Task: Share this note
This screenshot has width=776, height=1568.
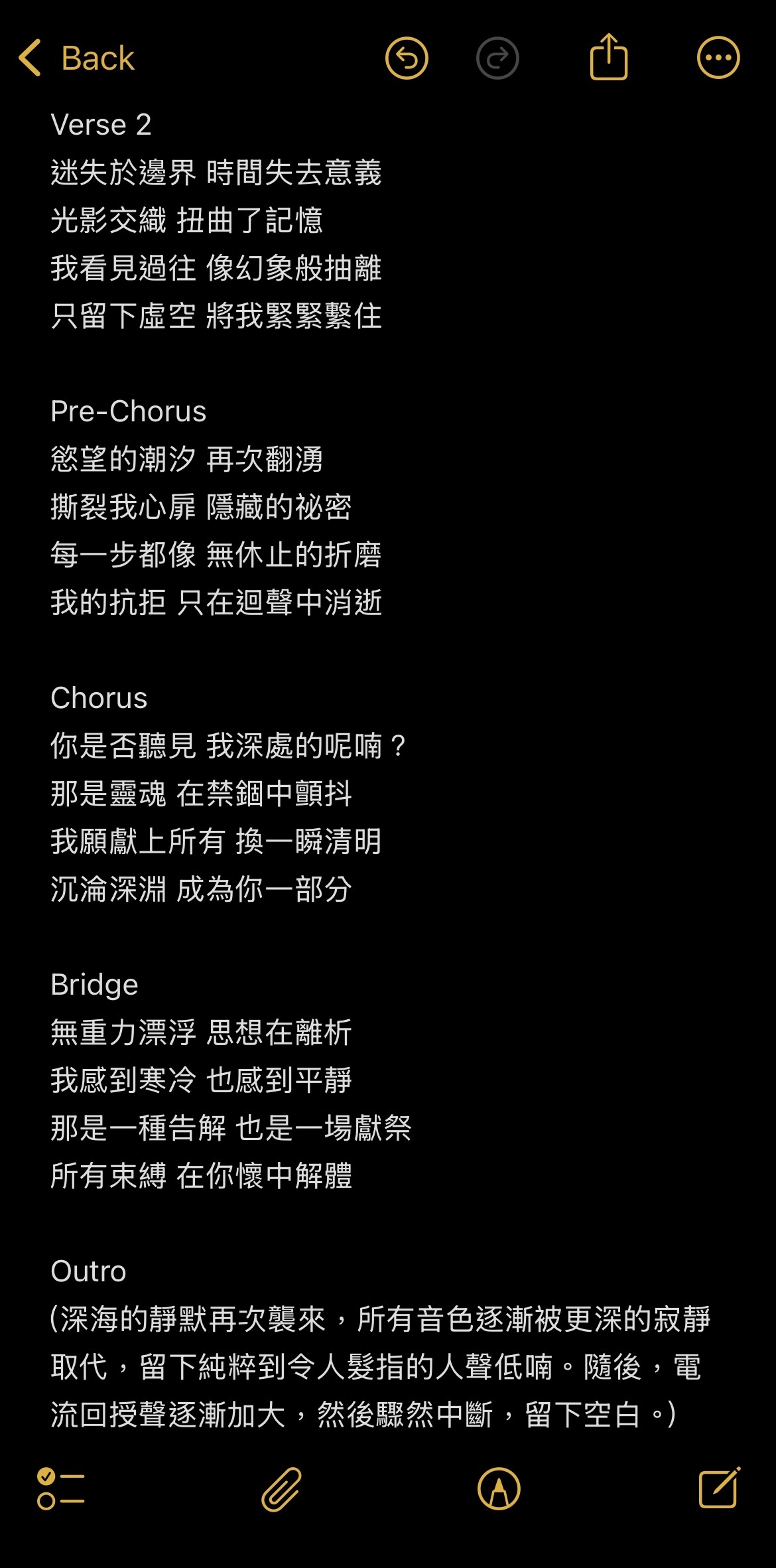Action: click(x=608, y=57)
